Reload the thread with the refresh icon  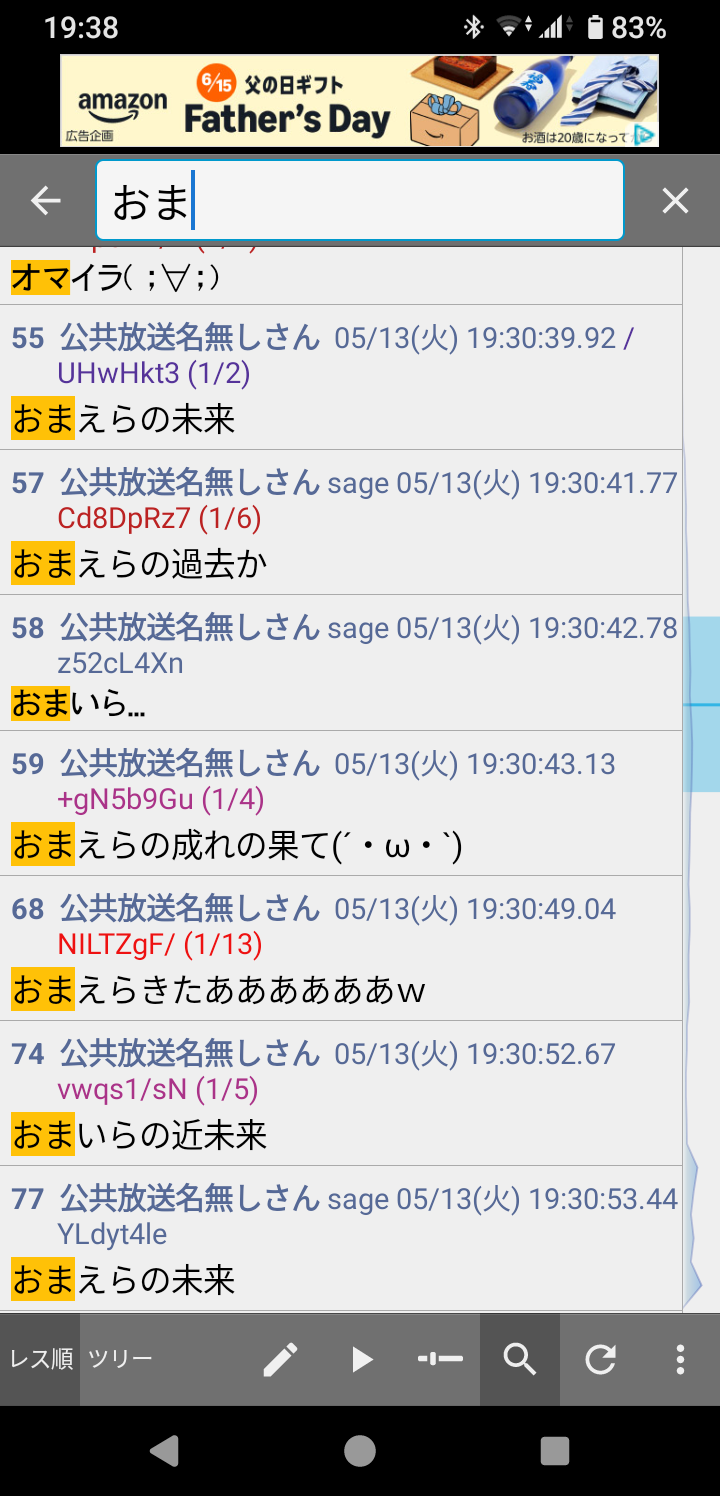600,1359
